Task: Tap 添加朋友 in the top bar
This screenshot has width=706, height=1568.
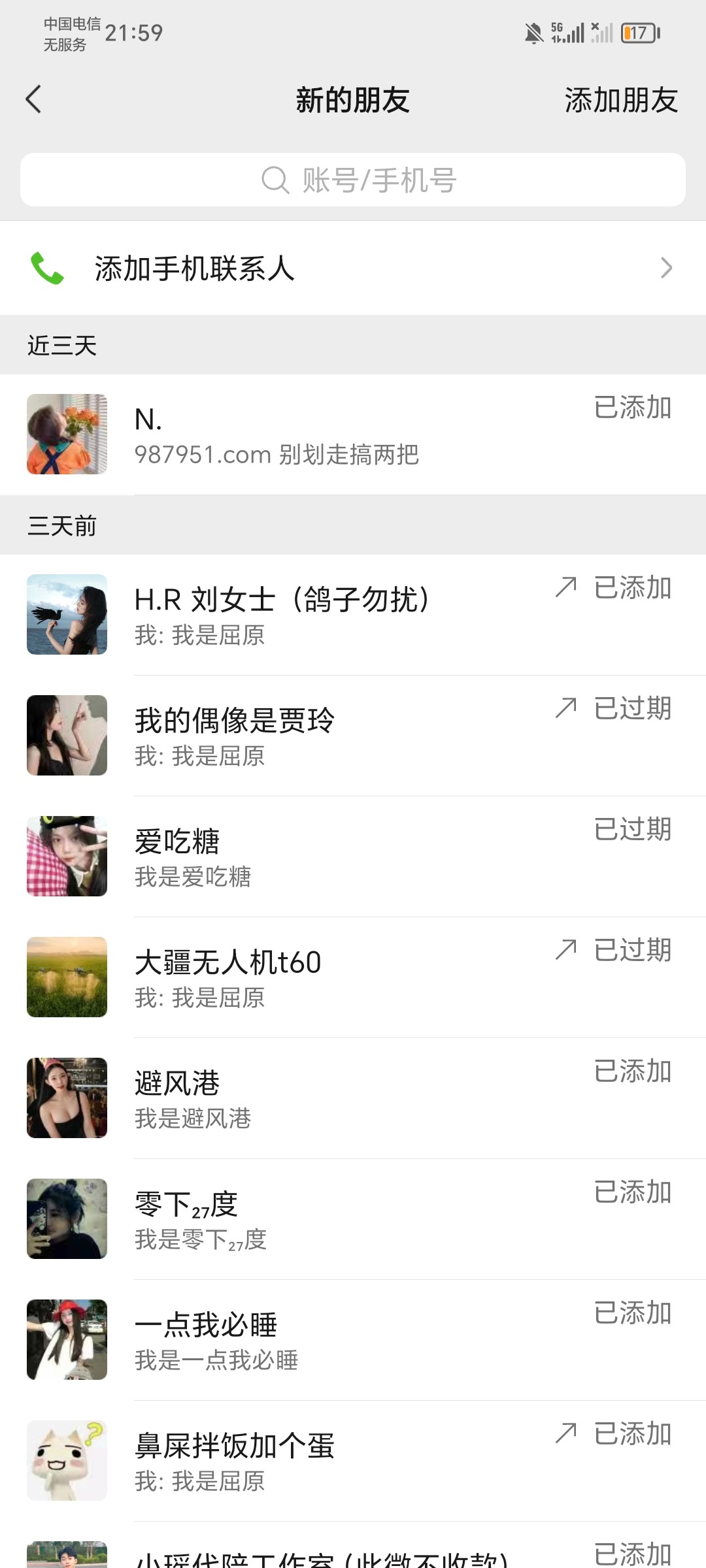Action: coord(620,101)
